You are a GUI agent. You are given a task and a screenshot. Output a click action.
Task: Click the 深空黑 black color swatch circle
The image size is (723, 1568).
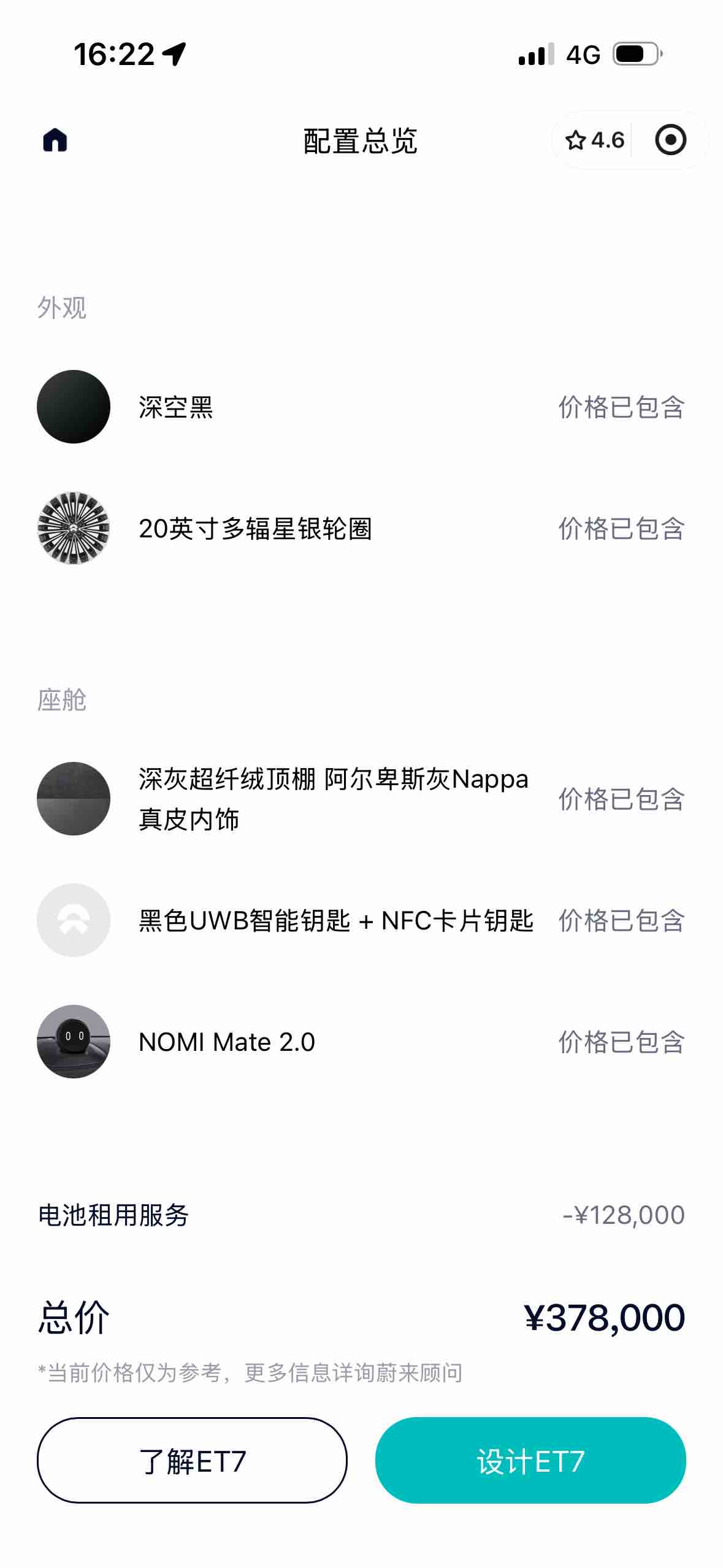coord(73,406)
